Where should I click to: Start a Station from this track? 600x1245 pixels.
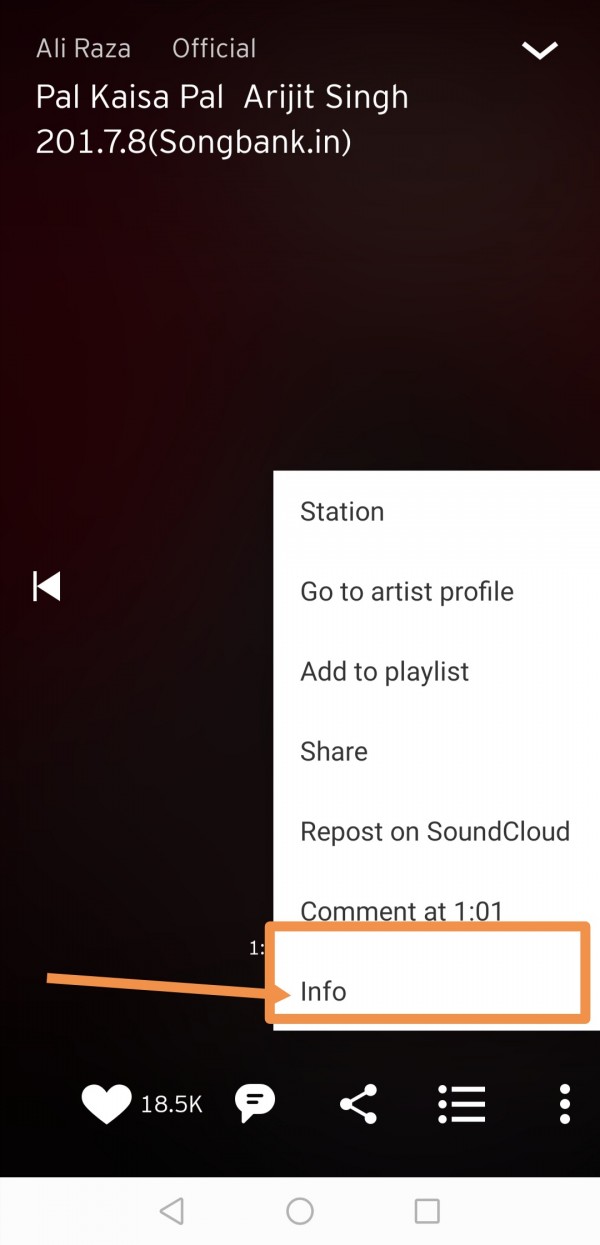pyautogui.click(x=342, y=512)
